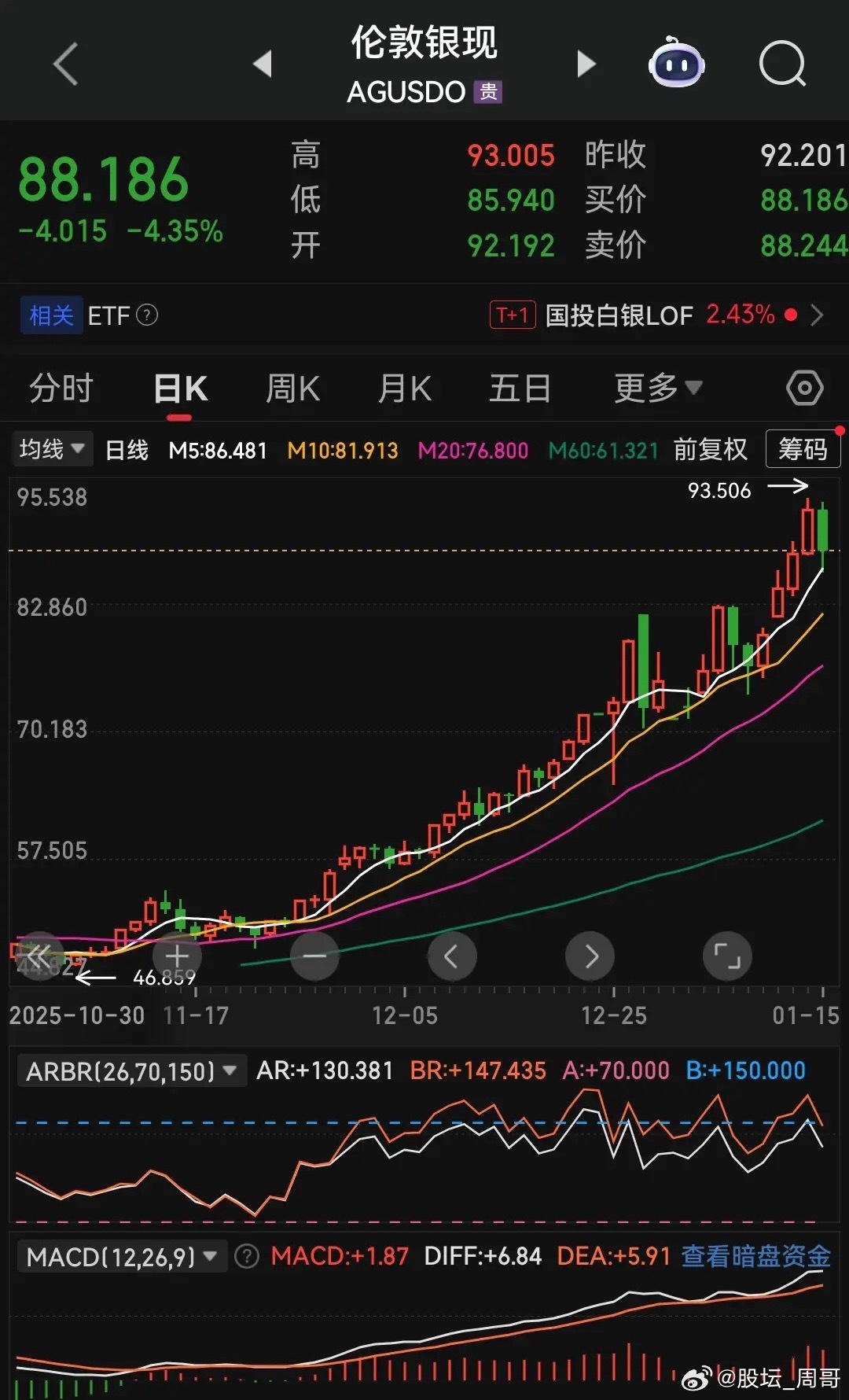Switch to the 分时 tab
The image size is (849, 1400).
(x=61, y=388)
